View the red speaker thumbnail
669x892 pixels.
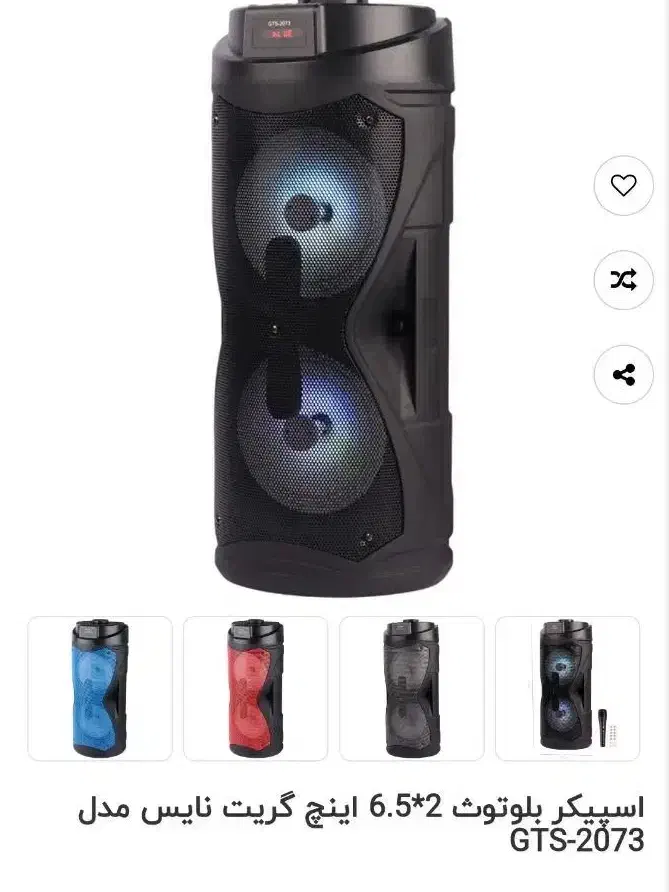[x=256, y=688]
